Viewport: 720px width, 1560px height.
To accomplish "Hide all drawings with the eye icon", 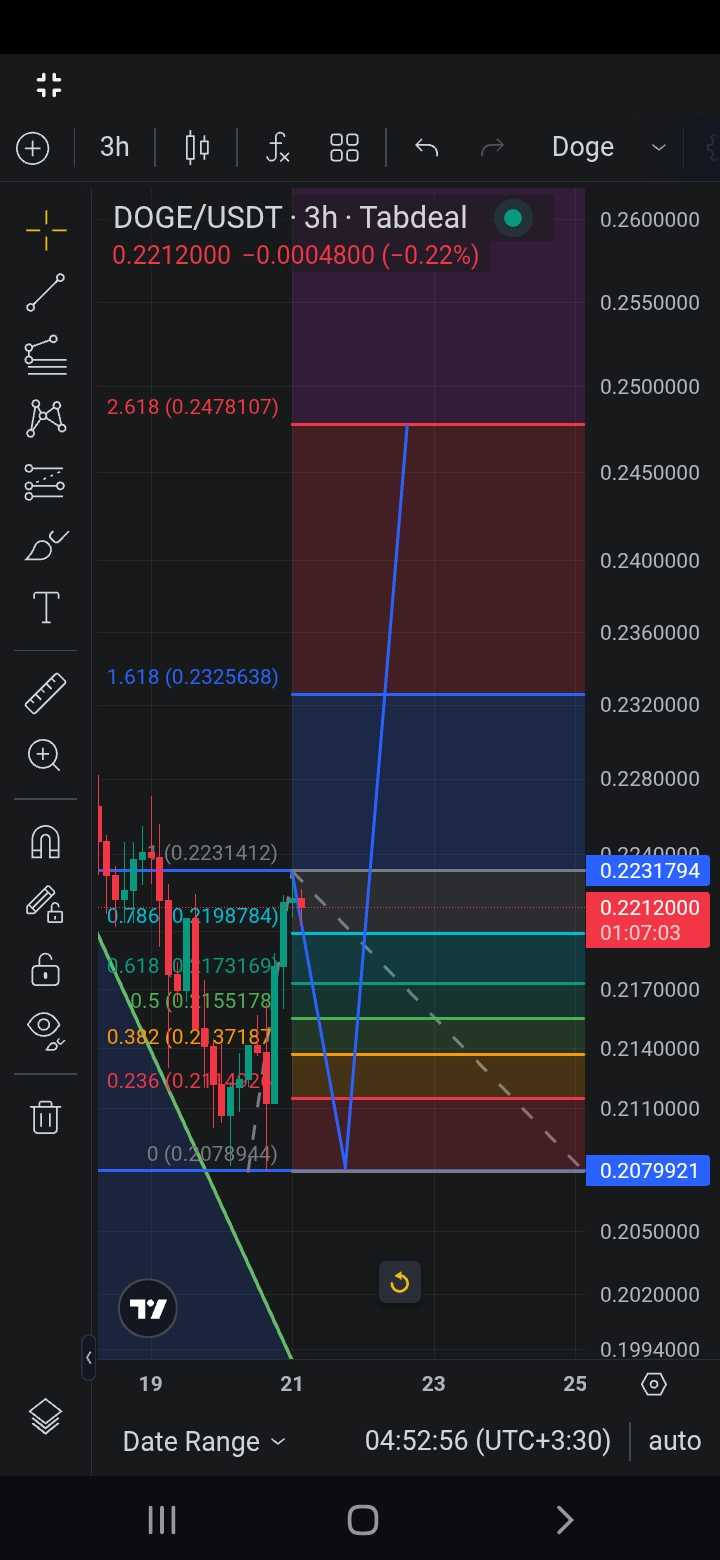I will [46, 1027].
